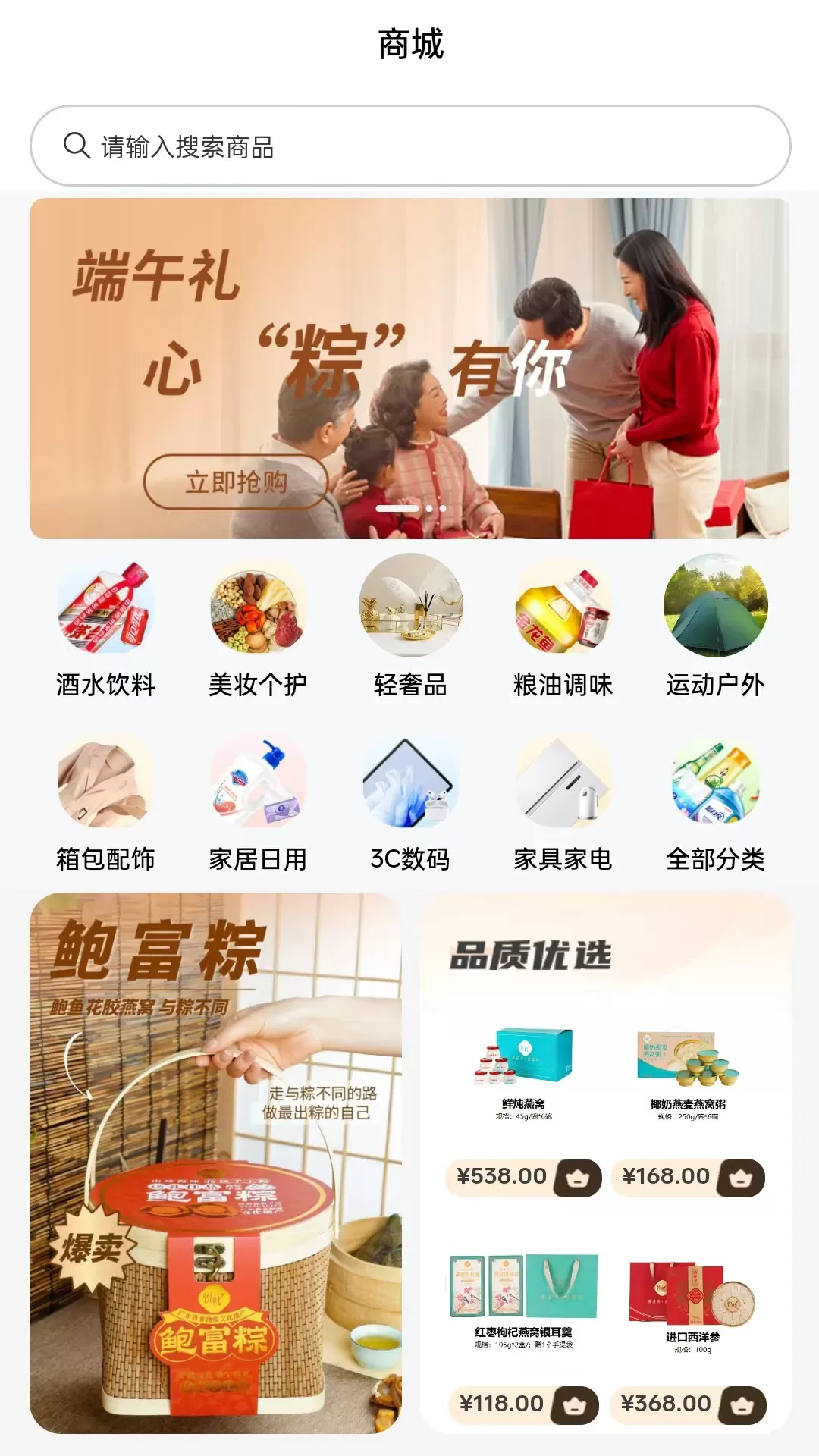View the 3C数码 category
The height and width of the screenshot is (1456, 819).
pyautogui.click(x=410, y=804)
